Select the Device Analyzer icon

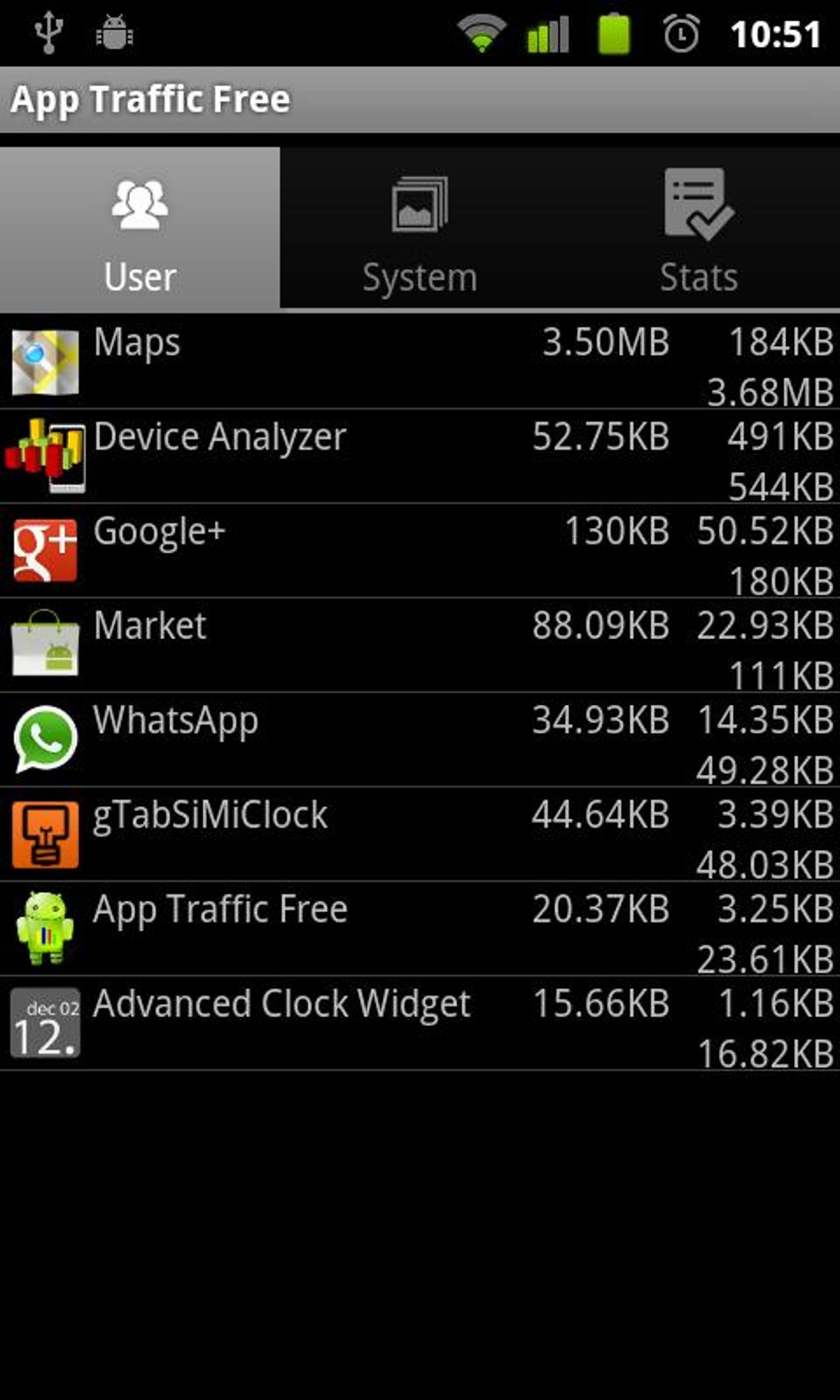coord(44,457)
